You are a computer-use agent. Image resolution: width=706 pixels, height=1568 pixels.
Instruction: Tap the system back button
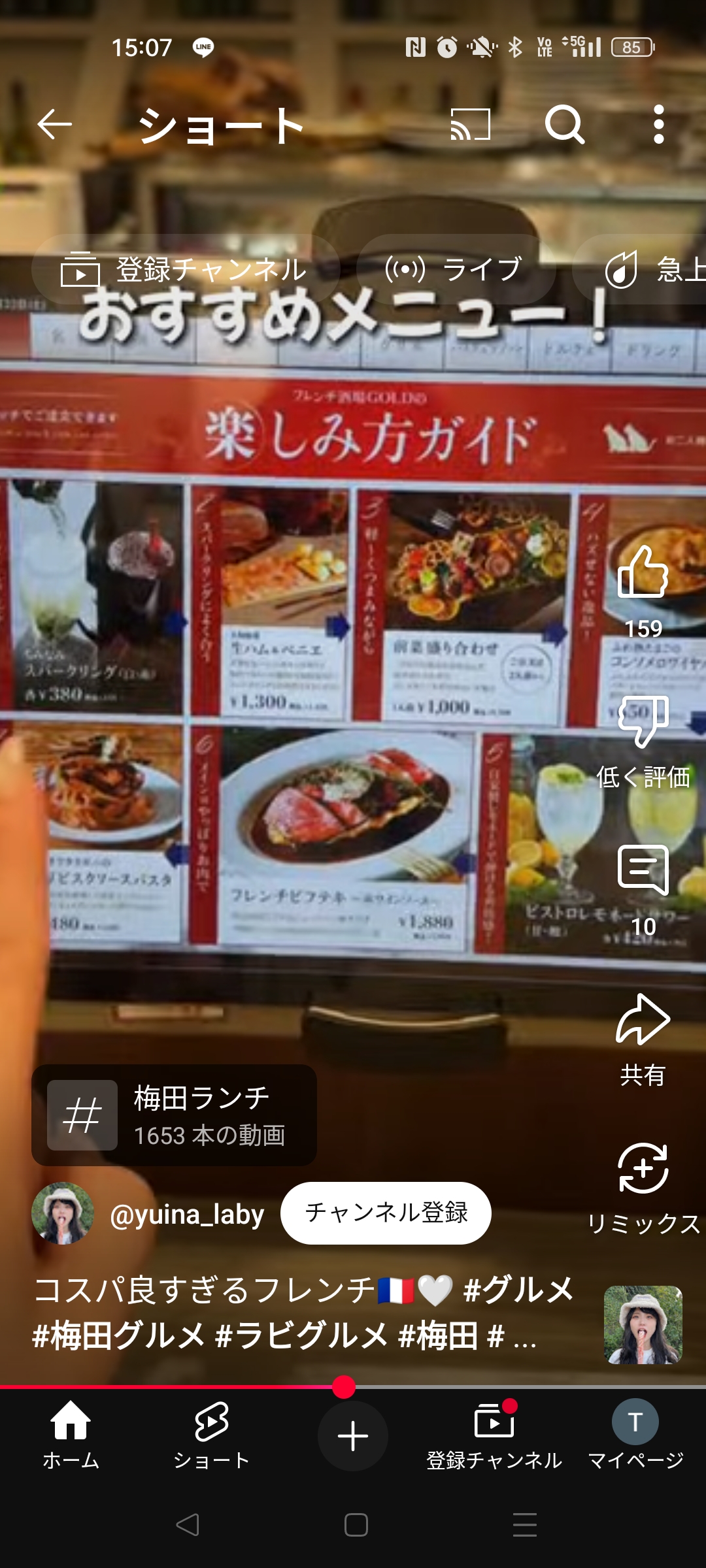point(188,1525)
